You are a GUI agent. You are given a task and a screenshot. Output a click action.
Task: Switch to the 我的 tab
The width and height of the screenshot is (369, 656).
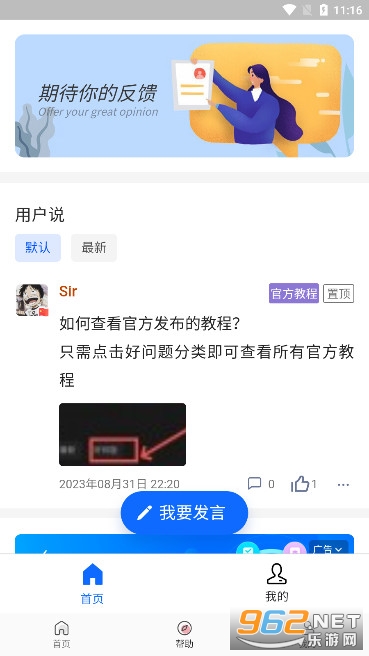point(277,582)
